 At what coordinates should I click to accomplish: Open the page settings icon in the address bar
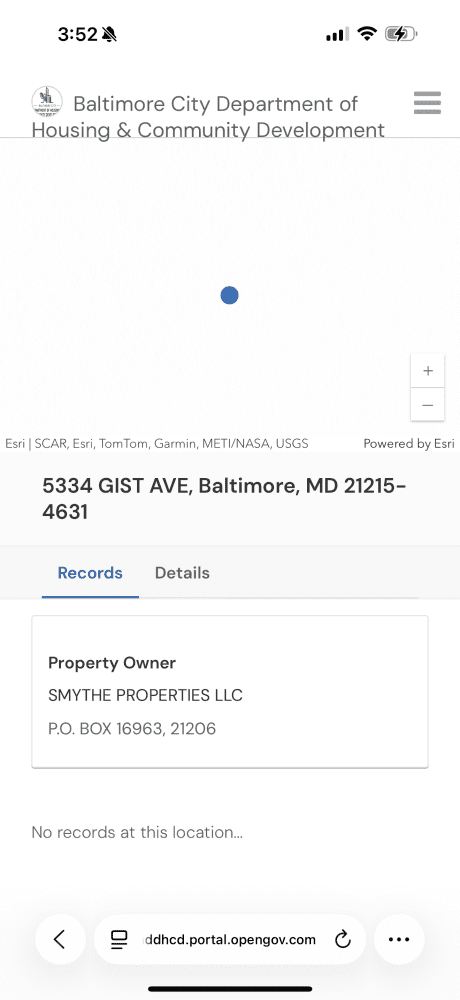(118, 939)
